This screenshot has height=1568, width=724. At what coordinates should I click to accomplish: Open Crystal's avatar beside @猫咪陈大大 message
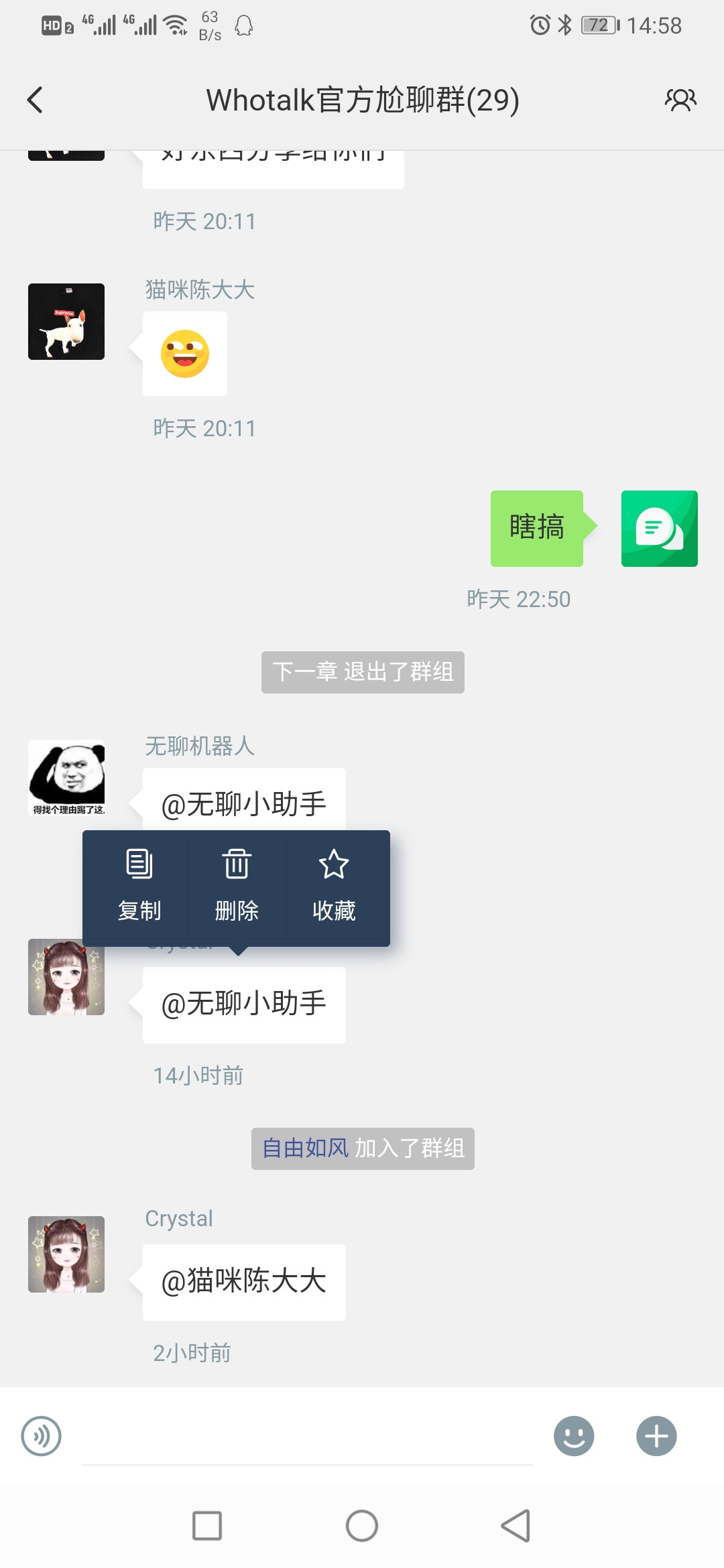pyautogui.click(x=66, y=1254)
